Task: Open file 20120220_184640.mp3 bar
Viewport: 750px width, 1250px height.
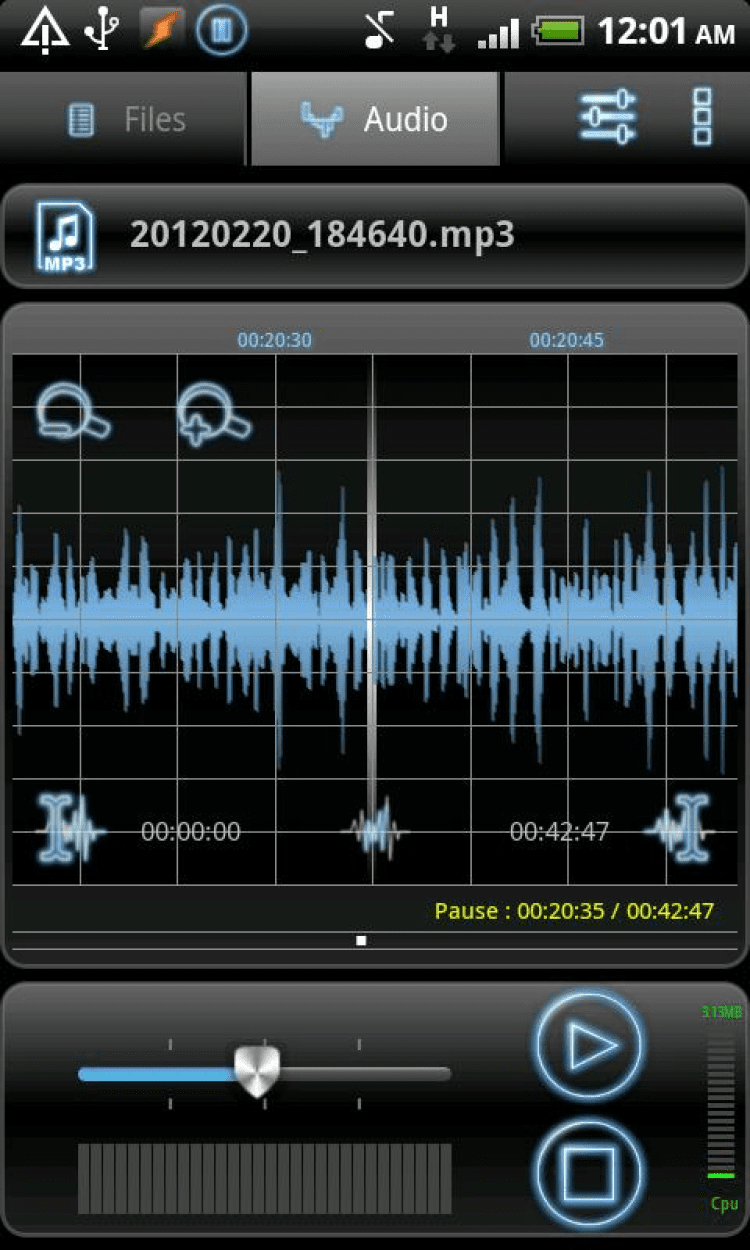Action: (375, 236)
